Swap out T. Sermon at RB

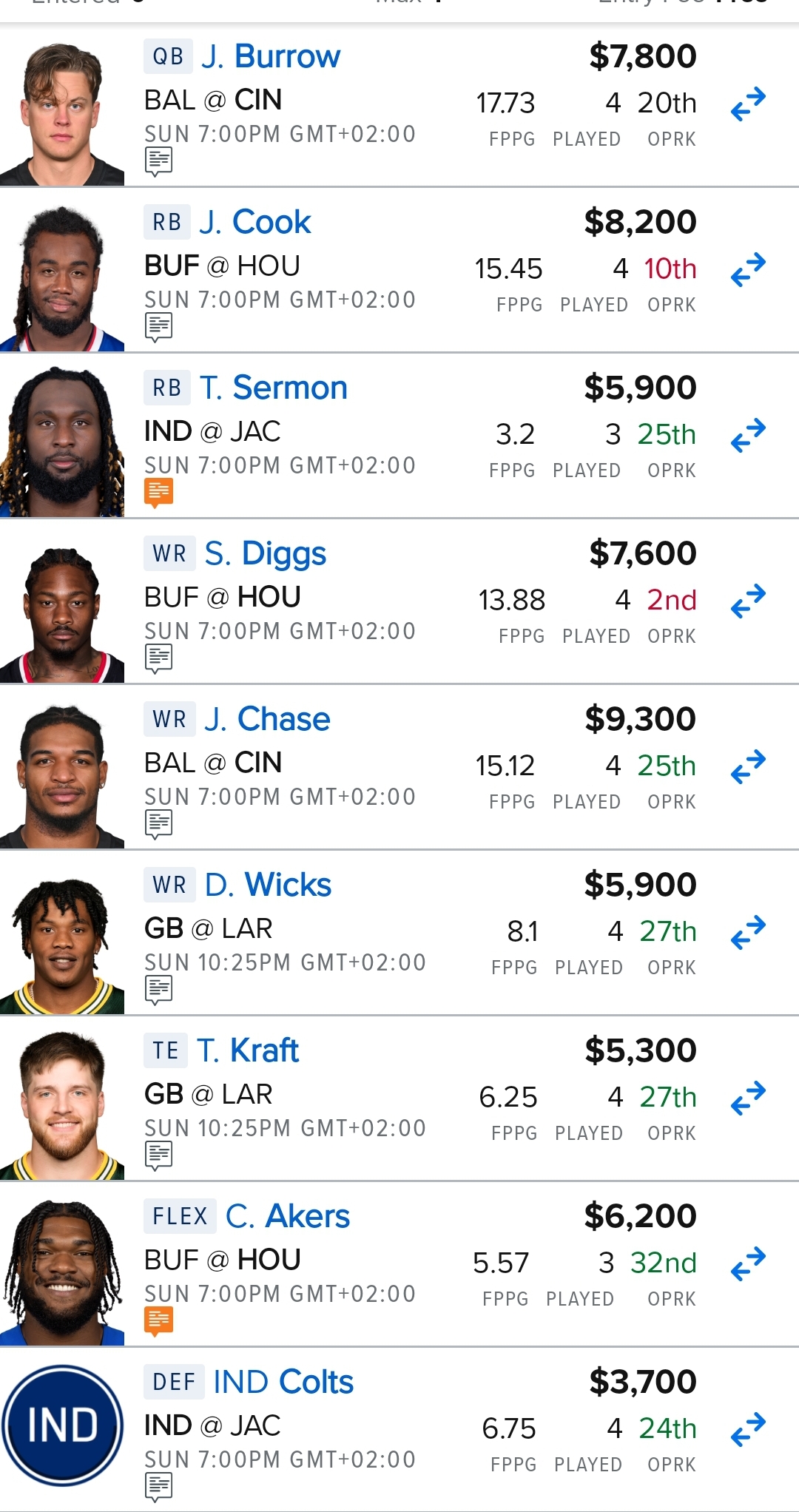pyautogui.click(x=748, y=436)
